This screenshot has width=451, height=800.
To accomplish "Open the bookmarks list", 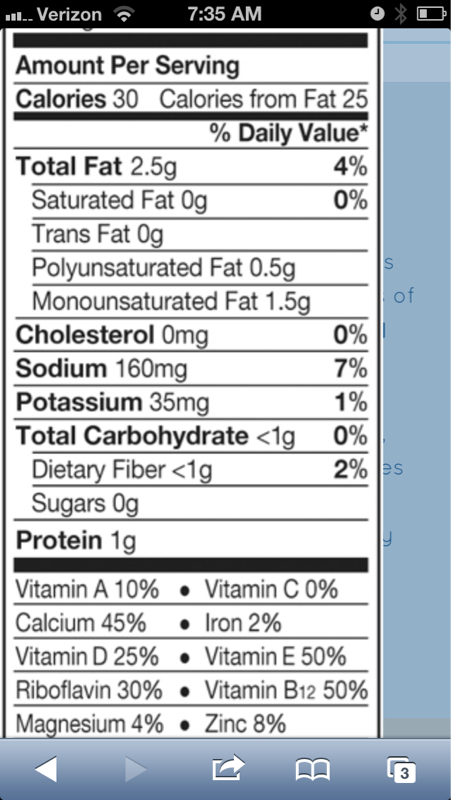I will coord(313,769).
